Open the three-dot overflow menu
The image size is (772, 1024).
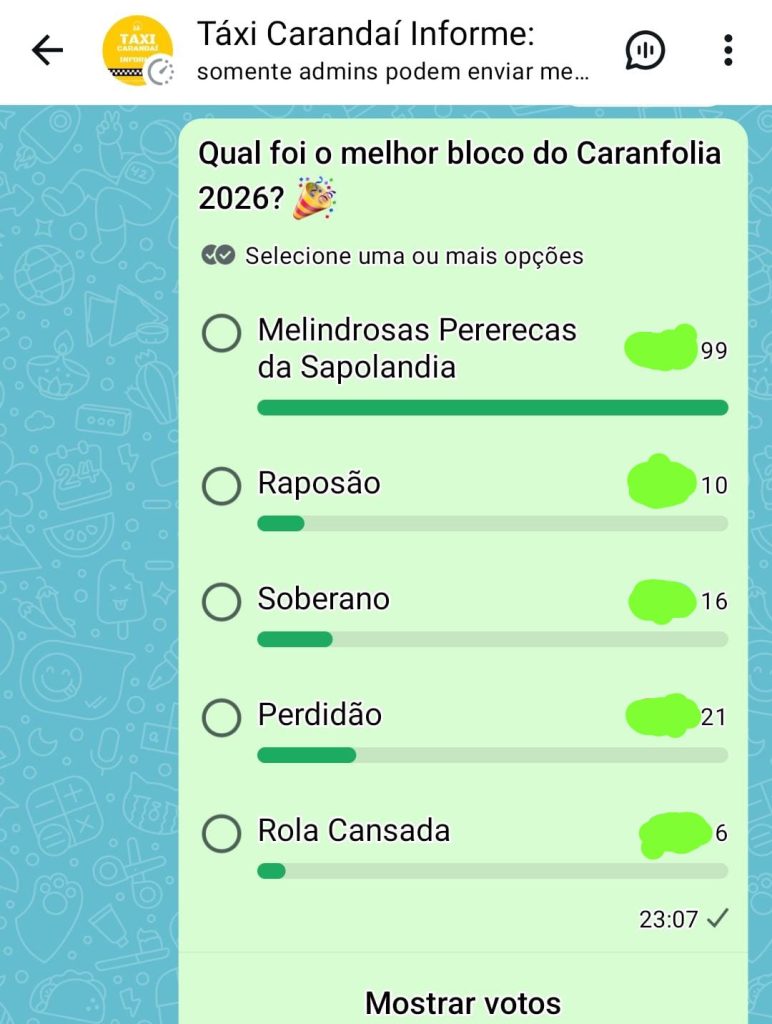(728, 51)
